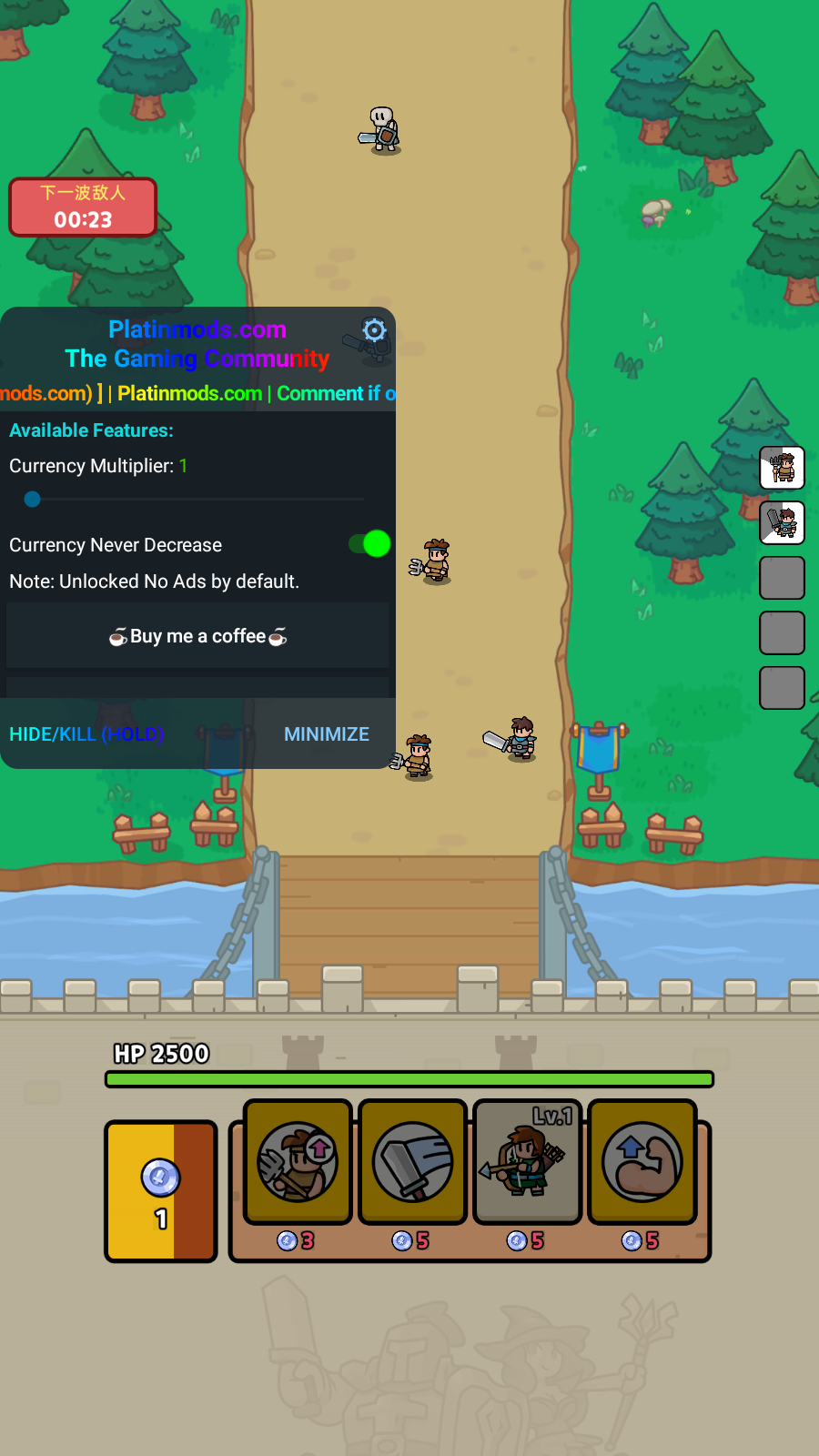Open the mod menu settings gear
This screenshot has height=1456, width=819.
pyautogui.click(x=374, y=329)
